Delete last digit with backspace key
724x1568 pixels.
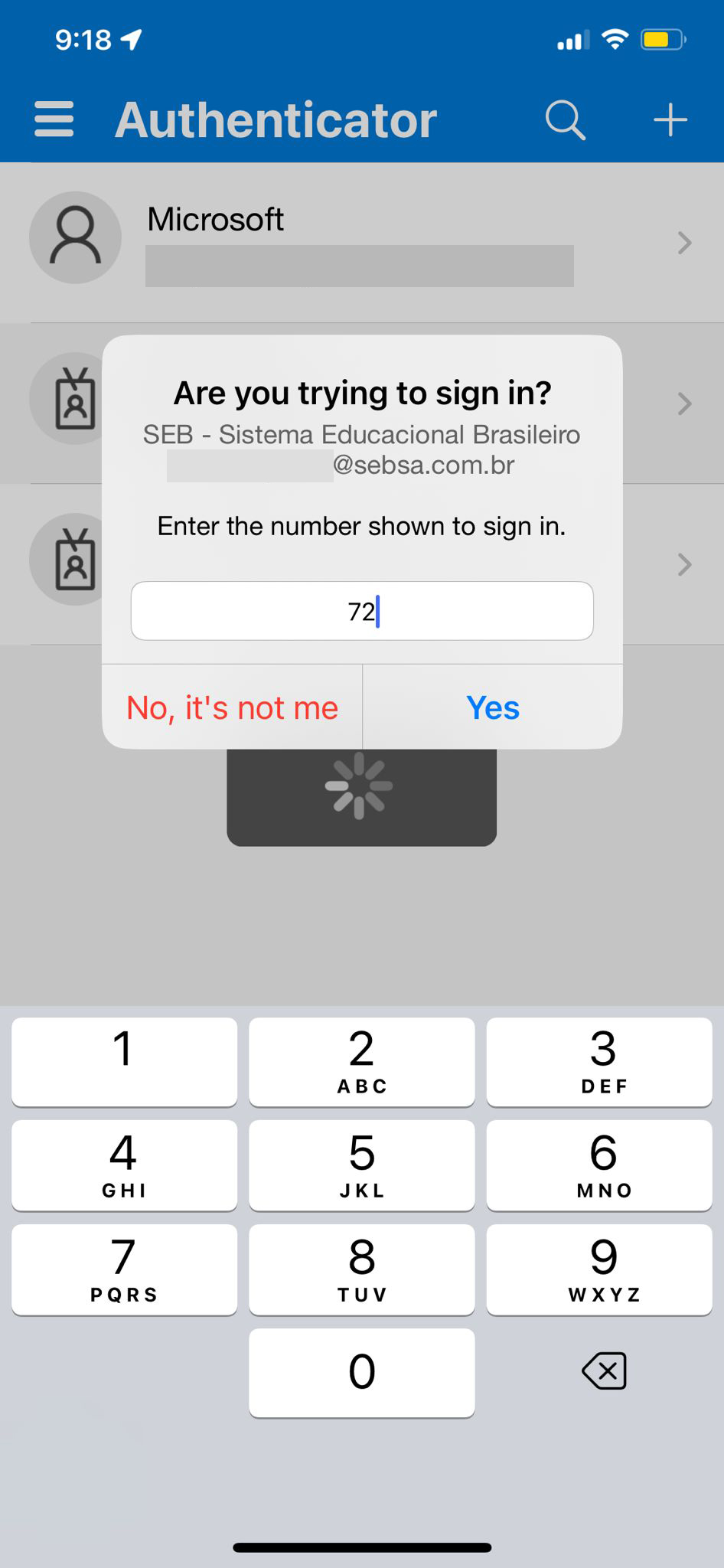click(605, 1370)
